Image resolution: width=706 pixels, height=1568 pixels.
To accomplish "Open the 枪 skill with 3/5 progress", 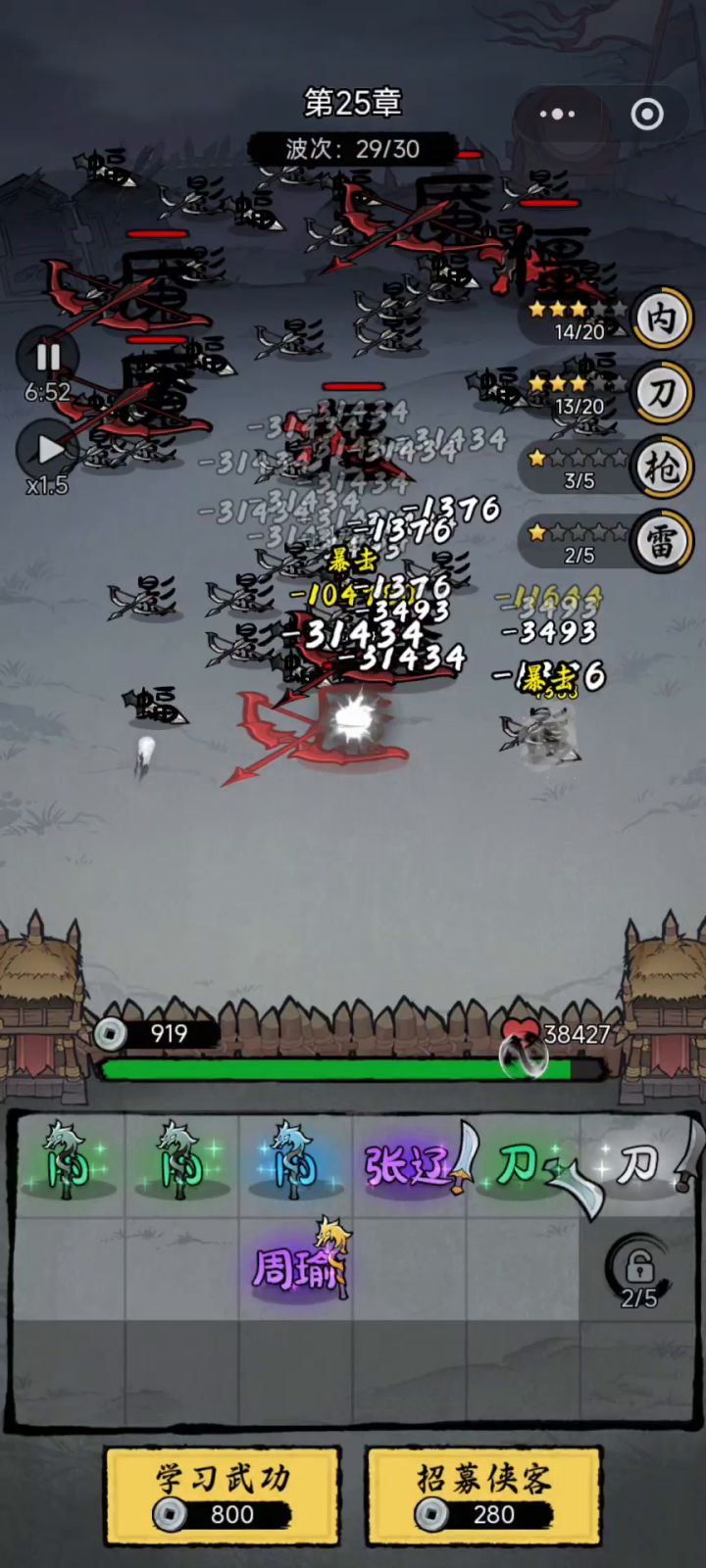I will [662, 467].
